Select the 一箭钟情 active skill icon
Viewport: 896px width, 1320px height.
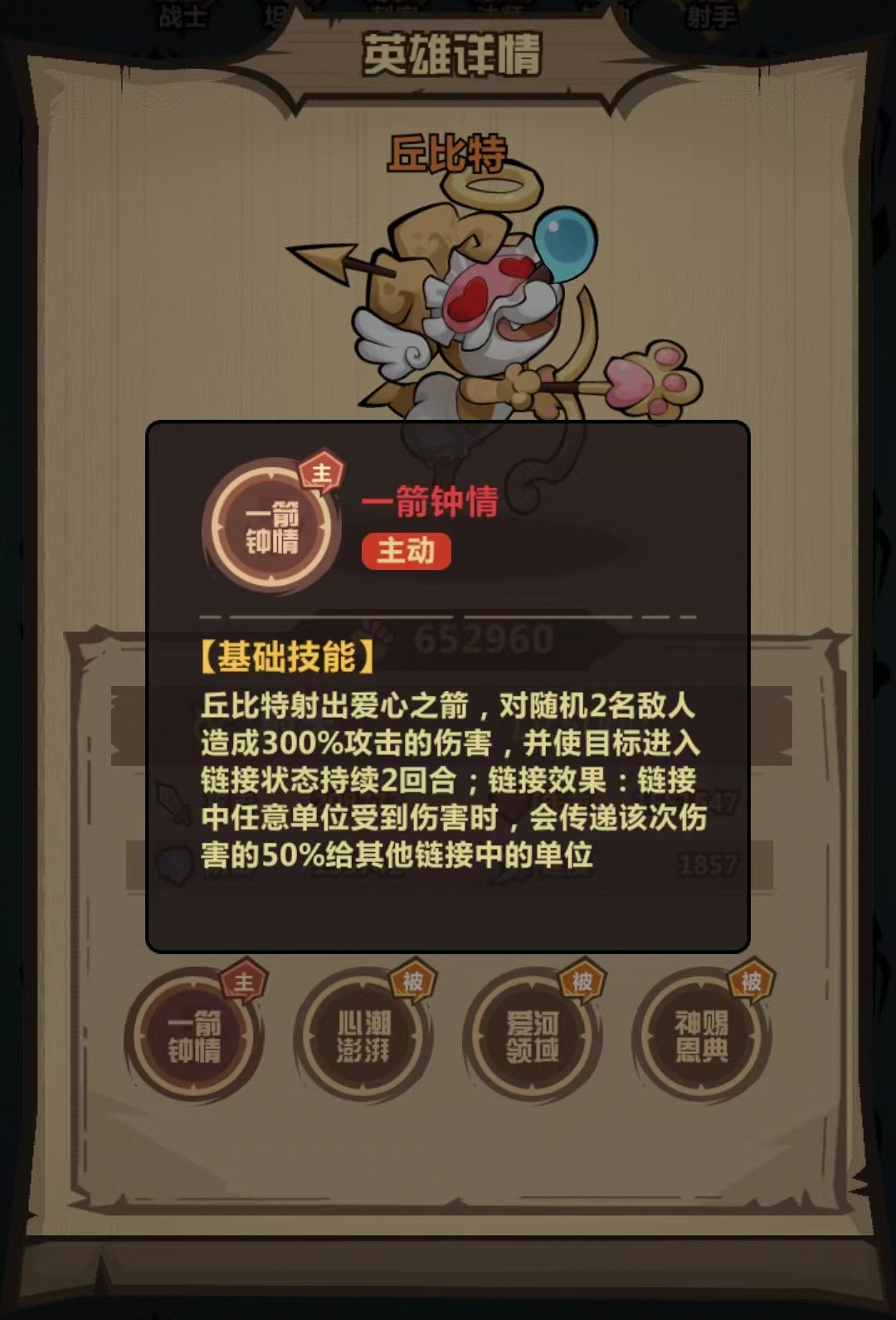(194, 1035)
